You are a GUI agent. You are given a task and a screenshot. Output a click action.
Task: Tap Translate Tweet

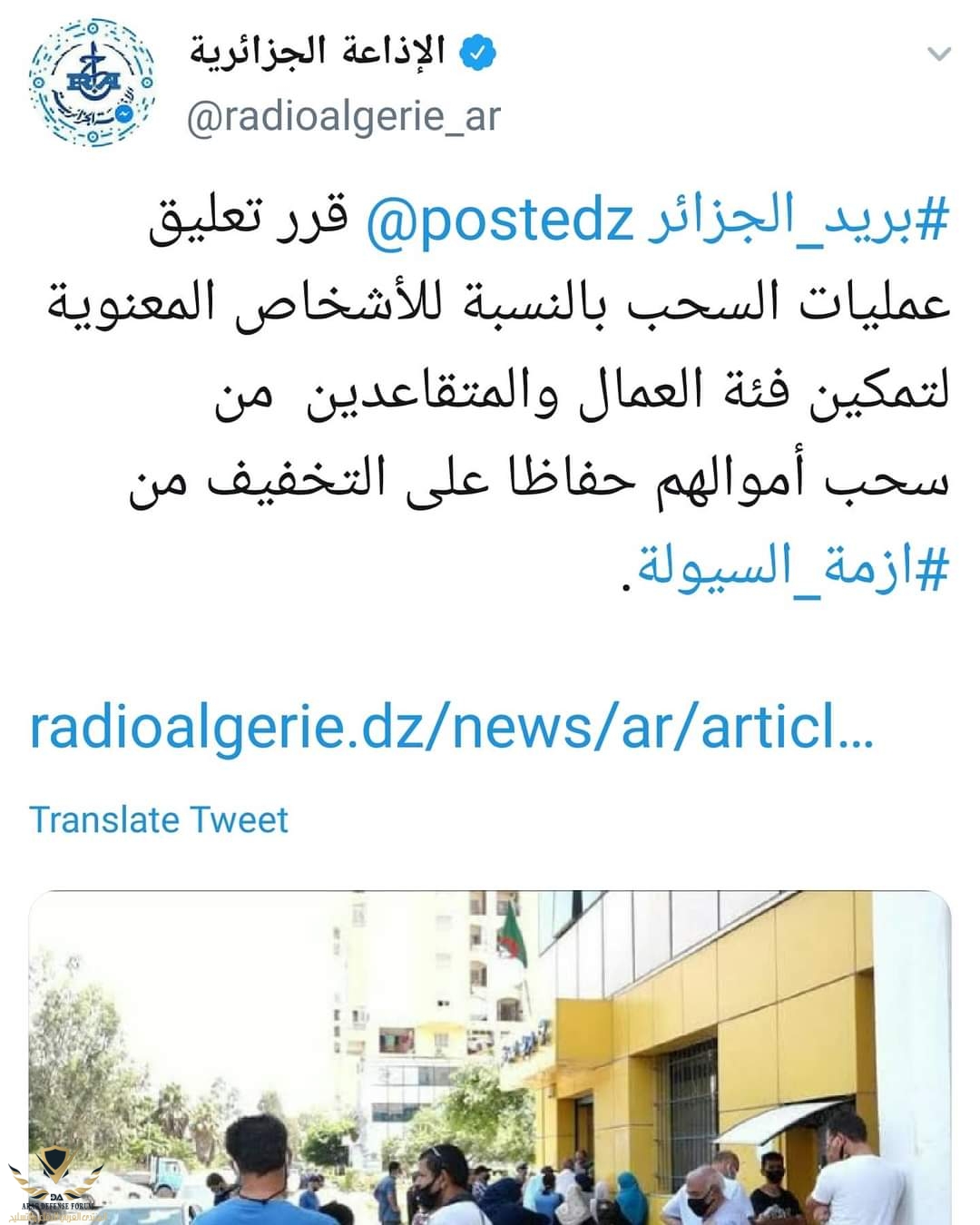tap(159, 820)
